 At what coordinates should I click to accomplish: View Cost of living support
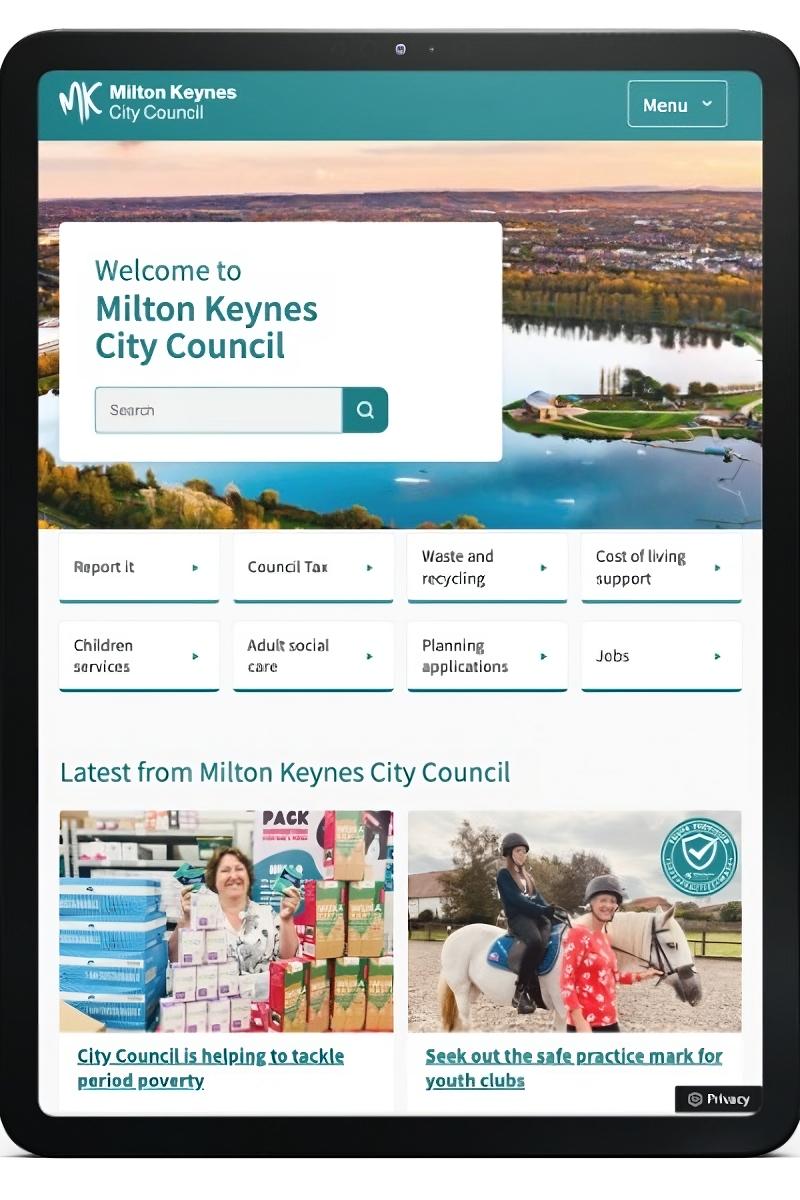tap(661, 567)
